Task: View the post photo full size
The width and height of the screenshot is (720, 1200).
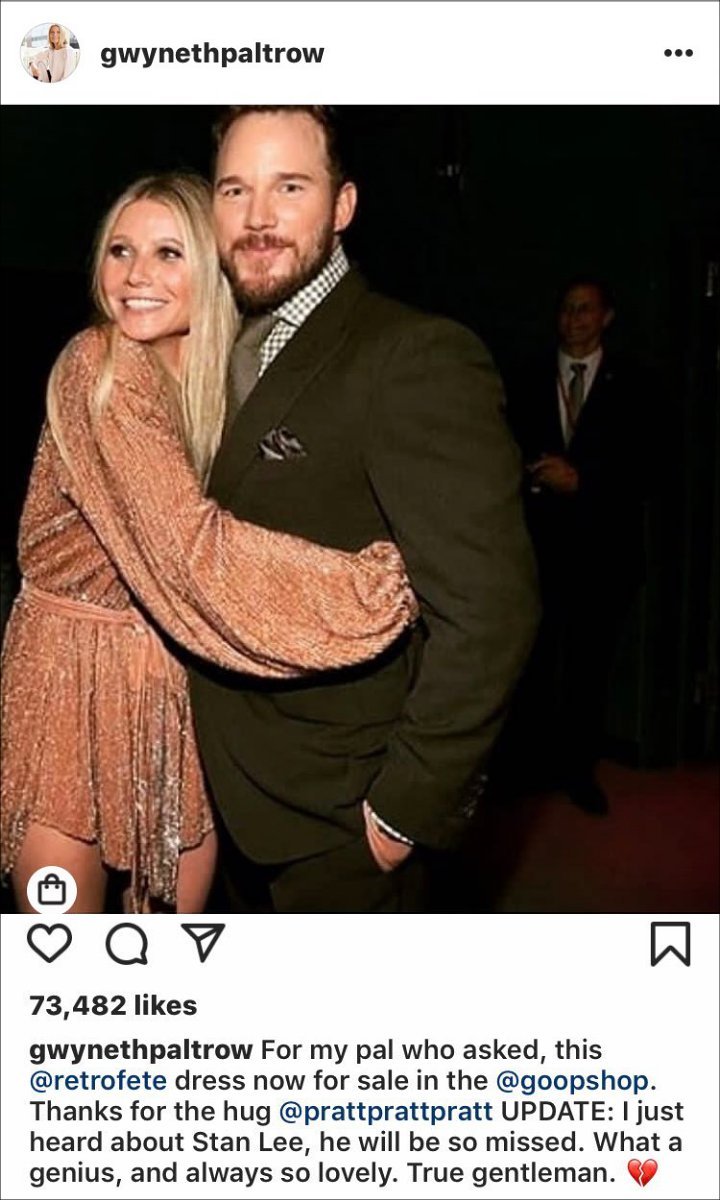Action: coord(360,508)
